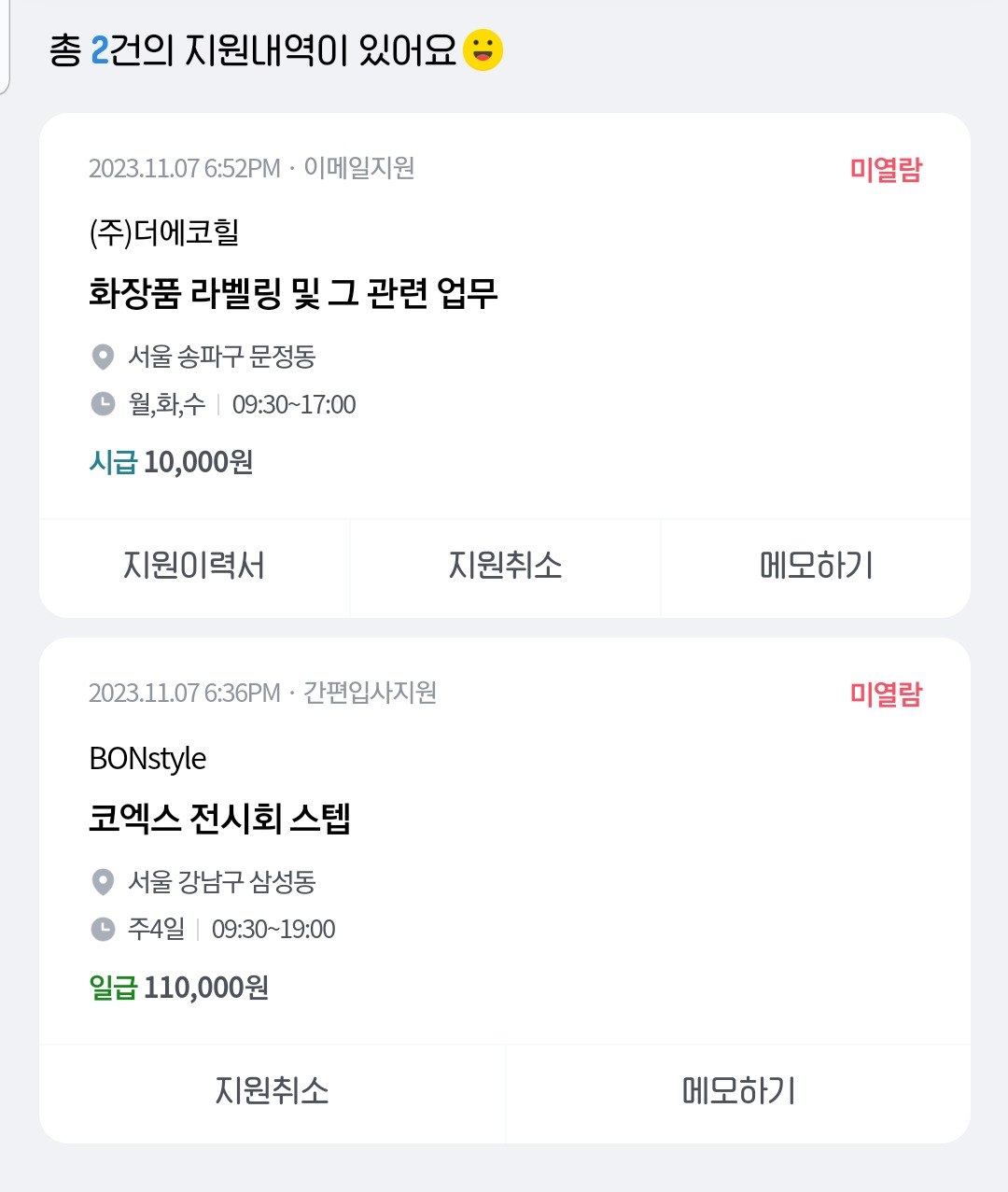The height and width of the screenshot is (1192, 1008).
Task: Click 지원취소 on the BONstyle application
Action: point(271,1092)
